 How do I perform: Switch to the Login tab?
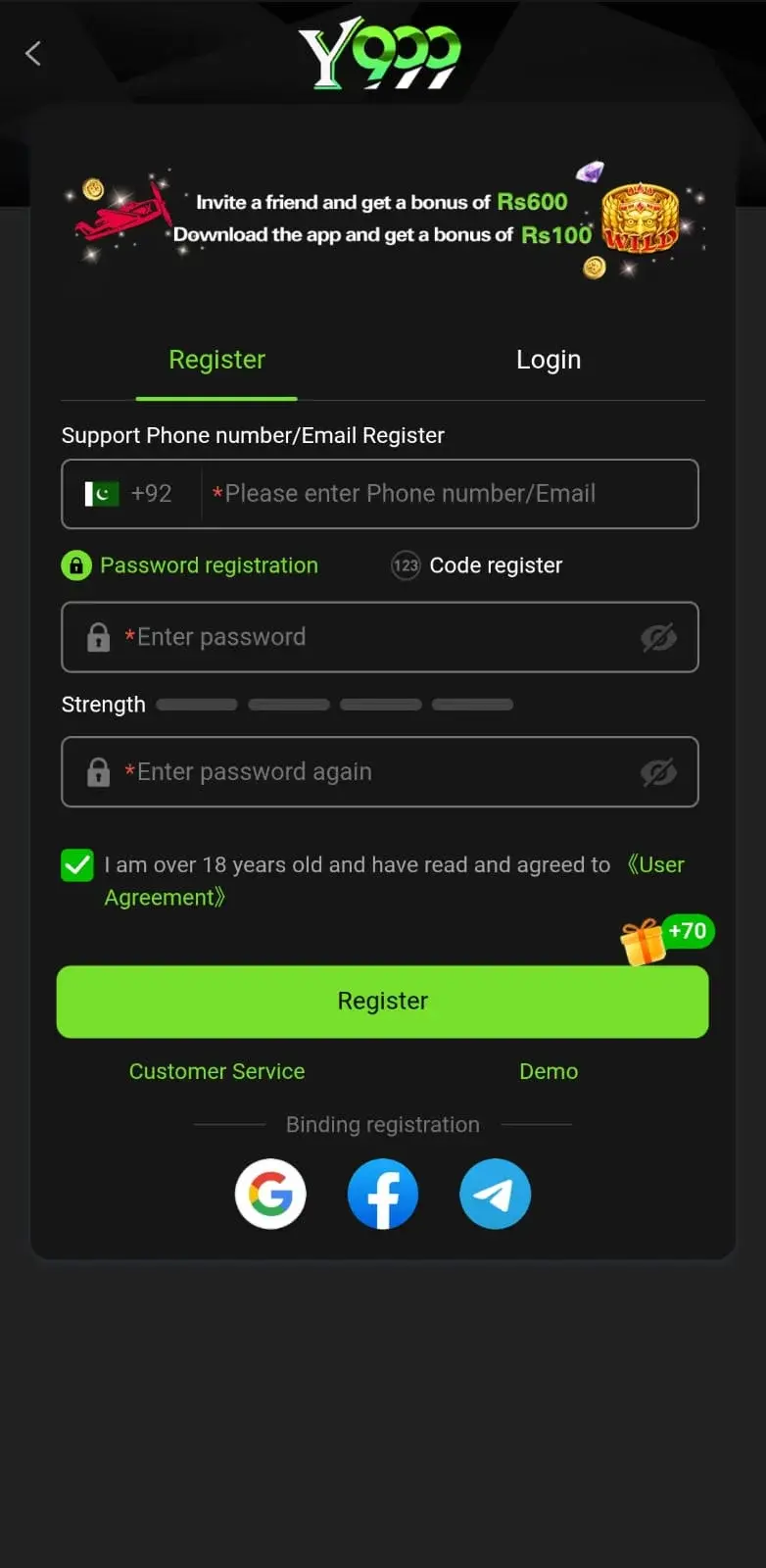(548, 360)
